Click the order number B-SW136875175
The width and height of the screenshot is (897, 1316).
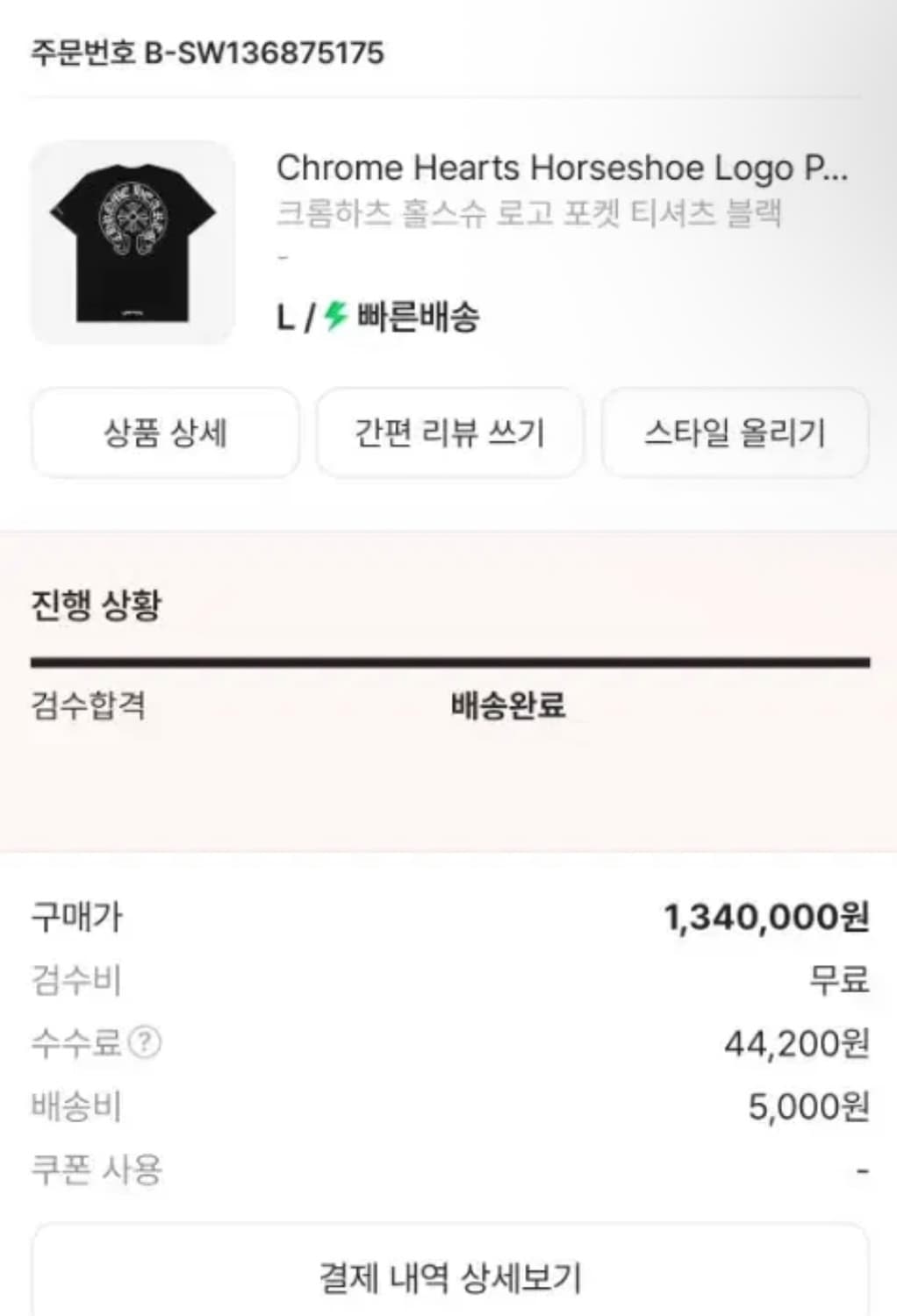click(x=205, y=53)
